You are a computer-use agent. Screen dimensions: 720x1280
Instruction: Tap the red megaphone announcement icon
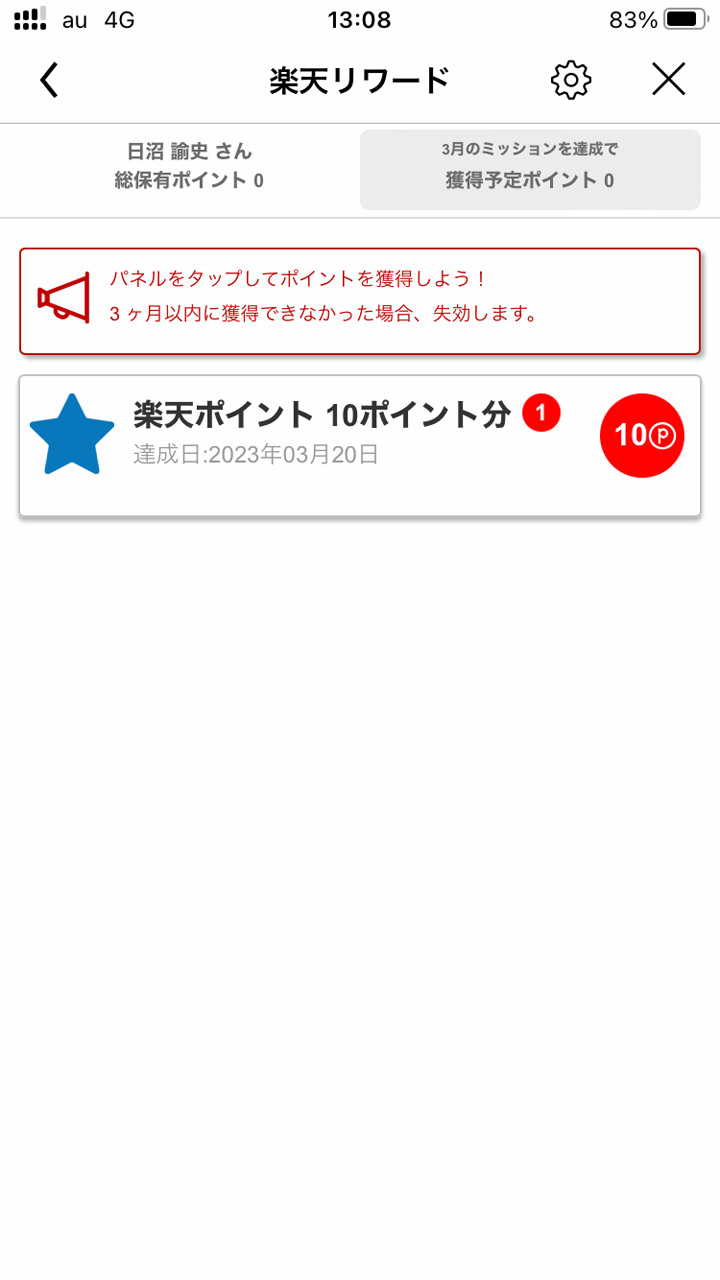62,296
